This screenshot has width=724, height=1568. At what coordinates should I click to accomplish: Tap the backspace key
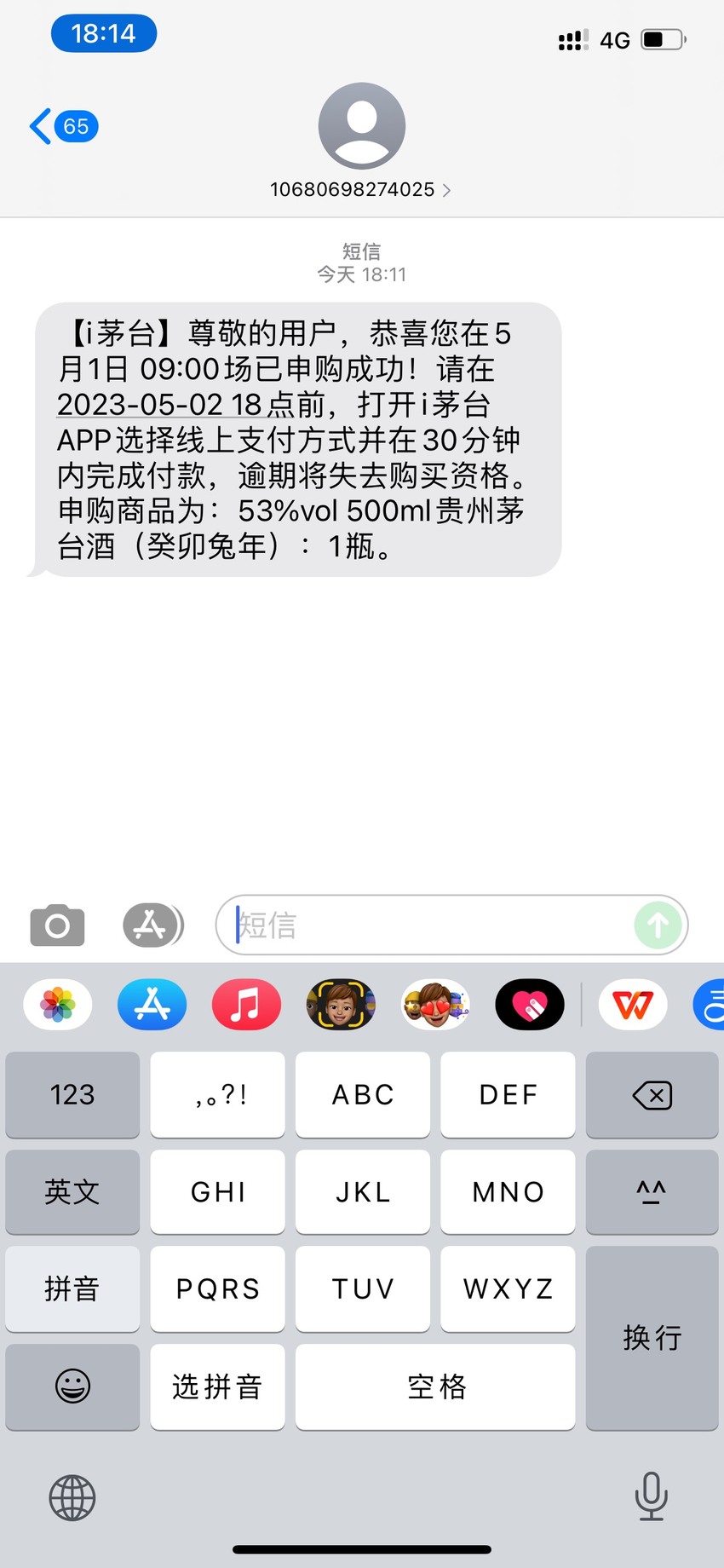click(652, 1094)
